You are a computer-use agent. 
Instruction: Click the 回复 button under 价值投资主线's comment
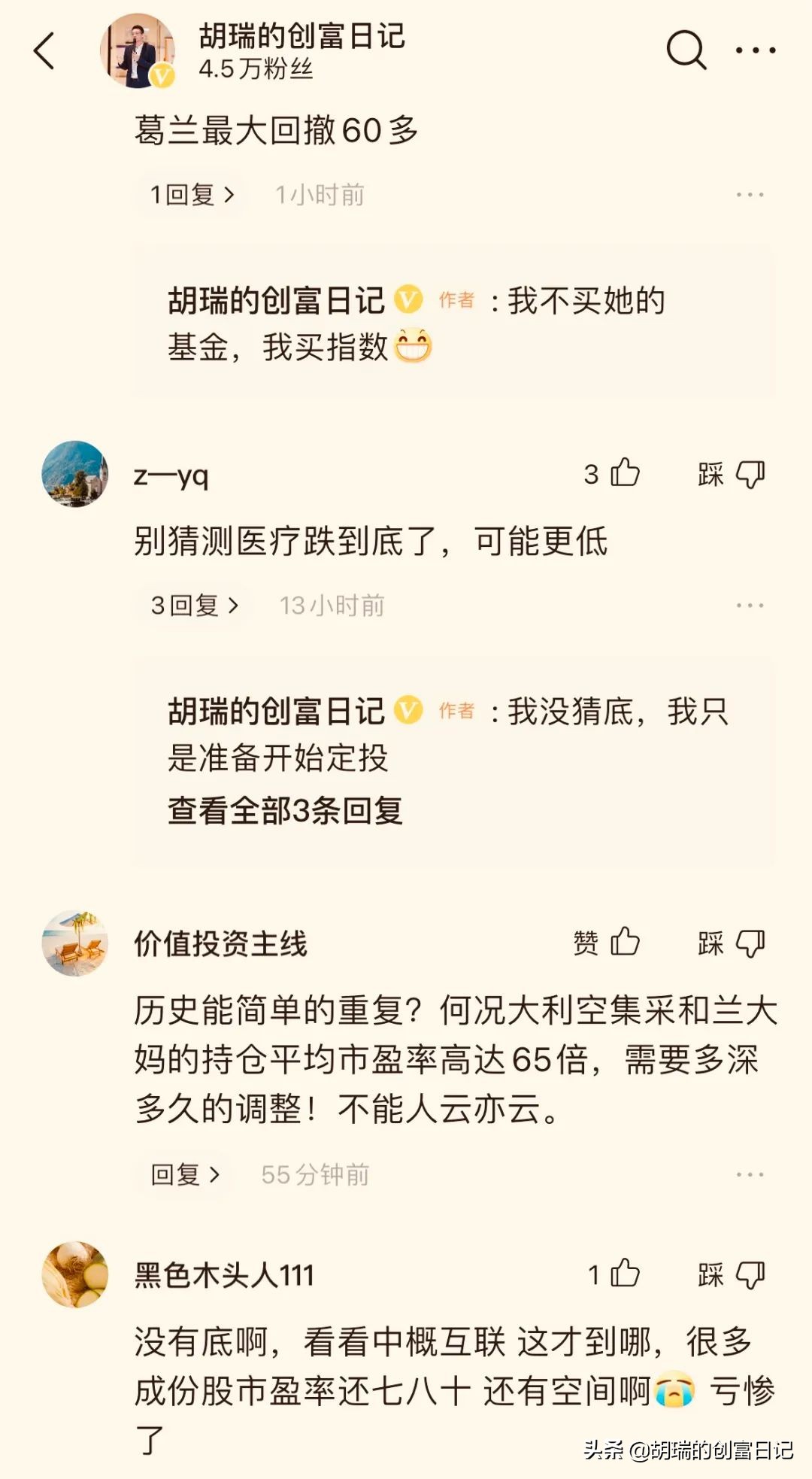[183, 1174]
